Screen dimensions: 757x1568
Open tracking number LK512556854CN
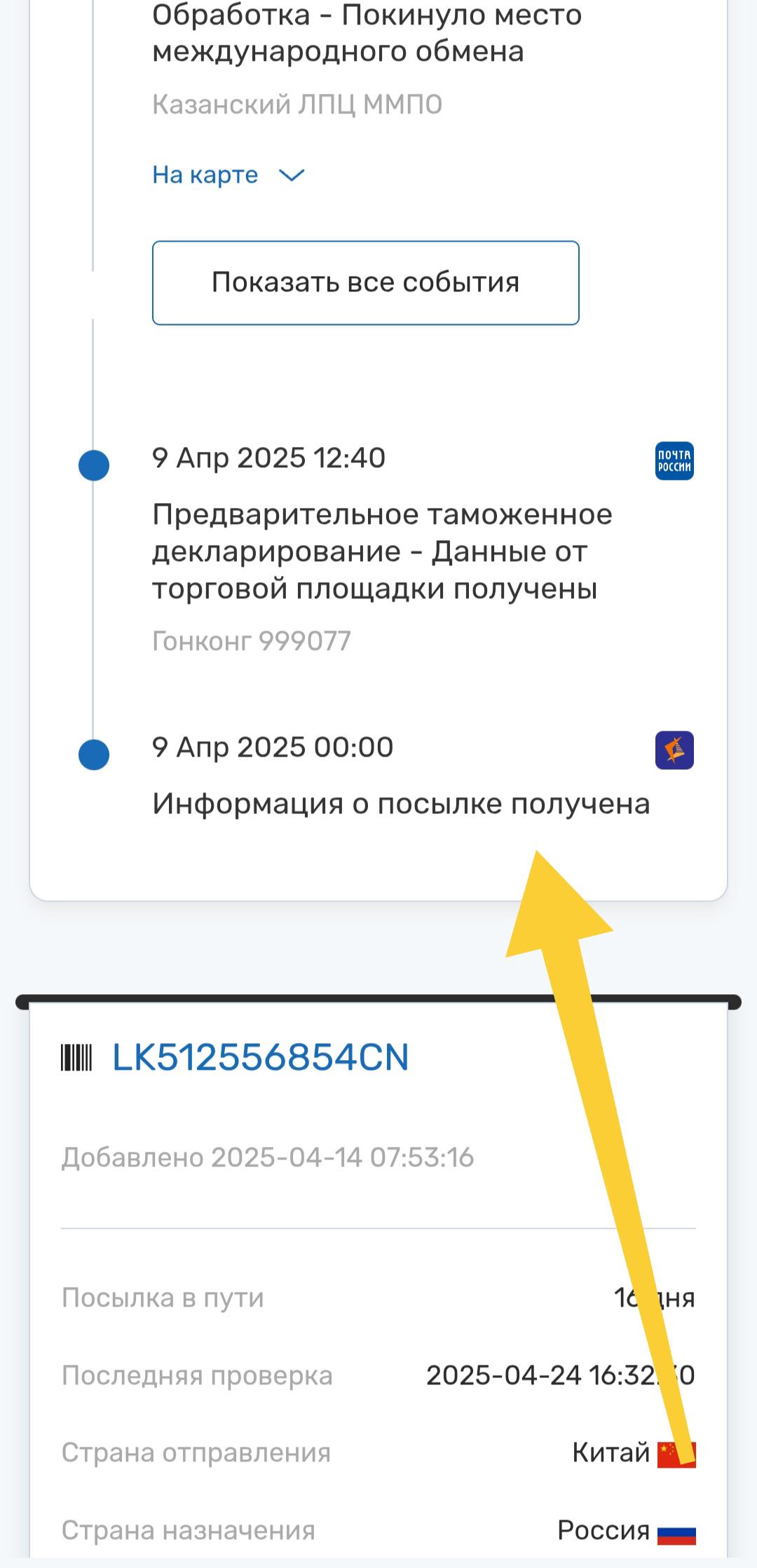pyautogui.click(x=260, y=1057)
